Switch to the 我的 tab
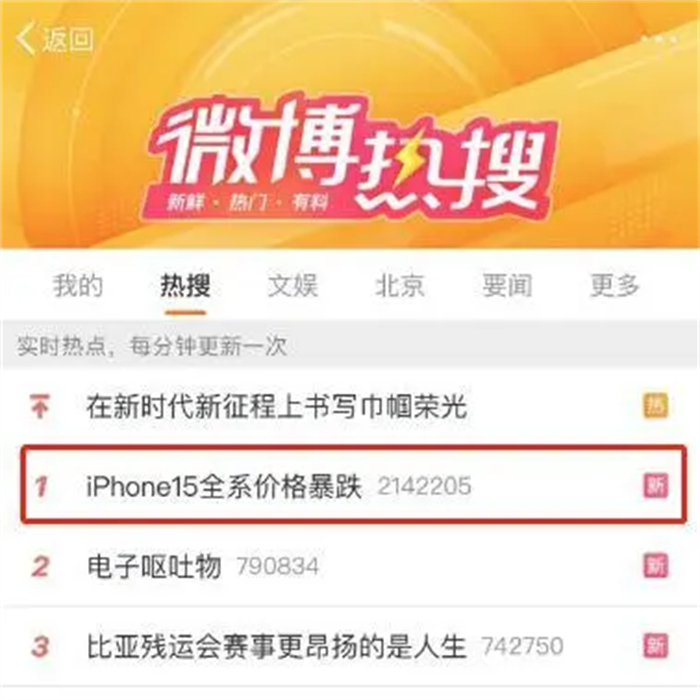Screen dimensions: 700x700 (x=77, y=286)
